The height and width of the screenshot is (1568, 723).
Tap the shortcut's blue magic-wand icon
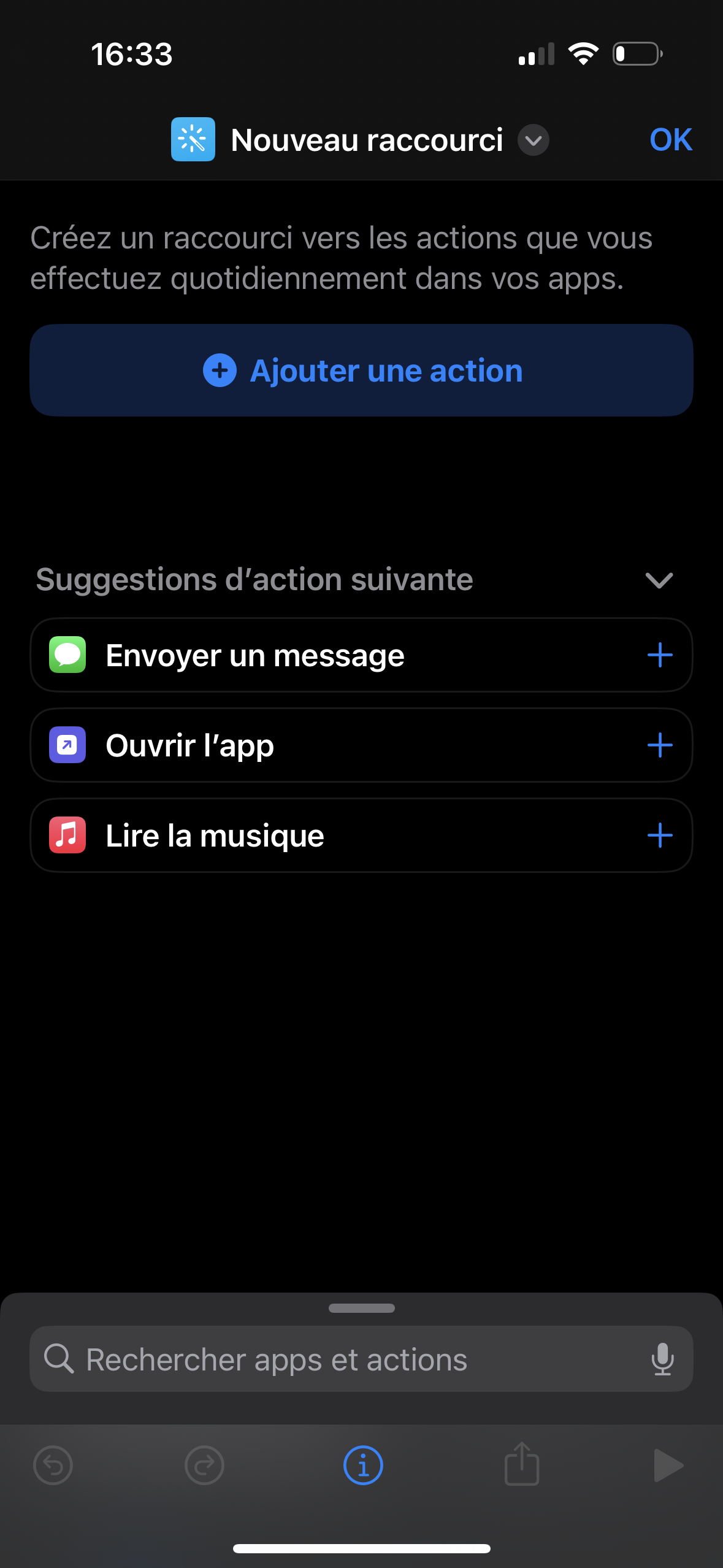[x=193, y=139]
